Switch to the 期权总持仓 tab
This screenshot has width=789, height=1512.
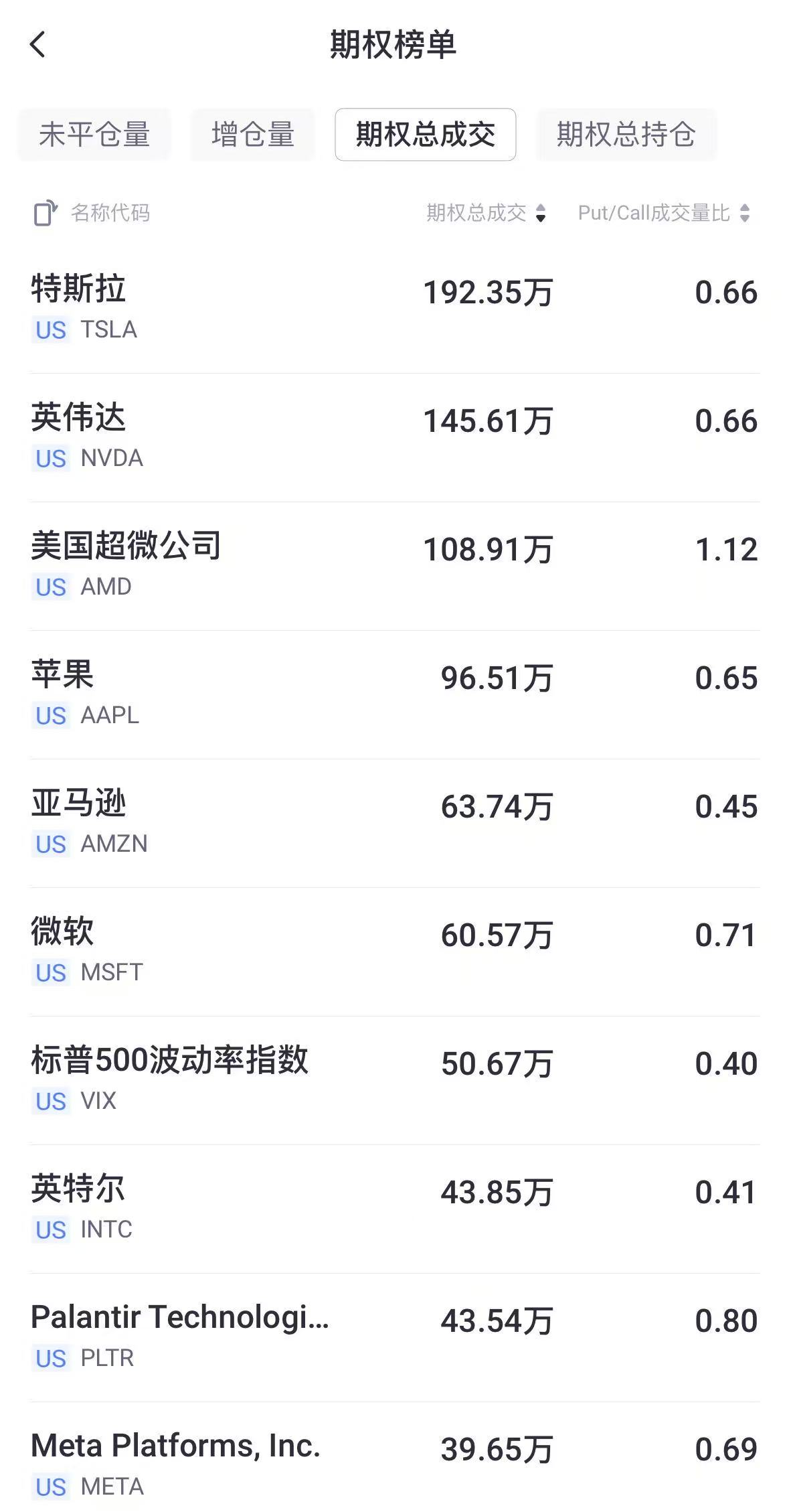[626, 135]
